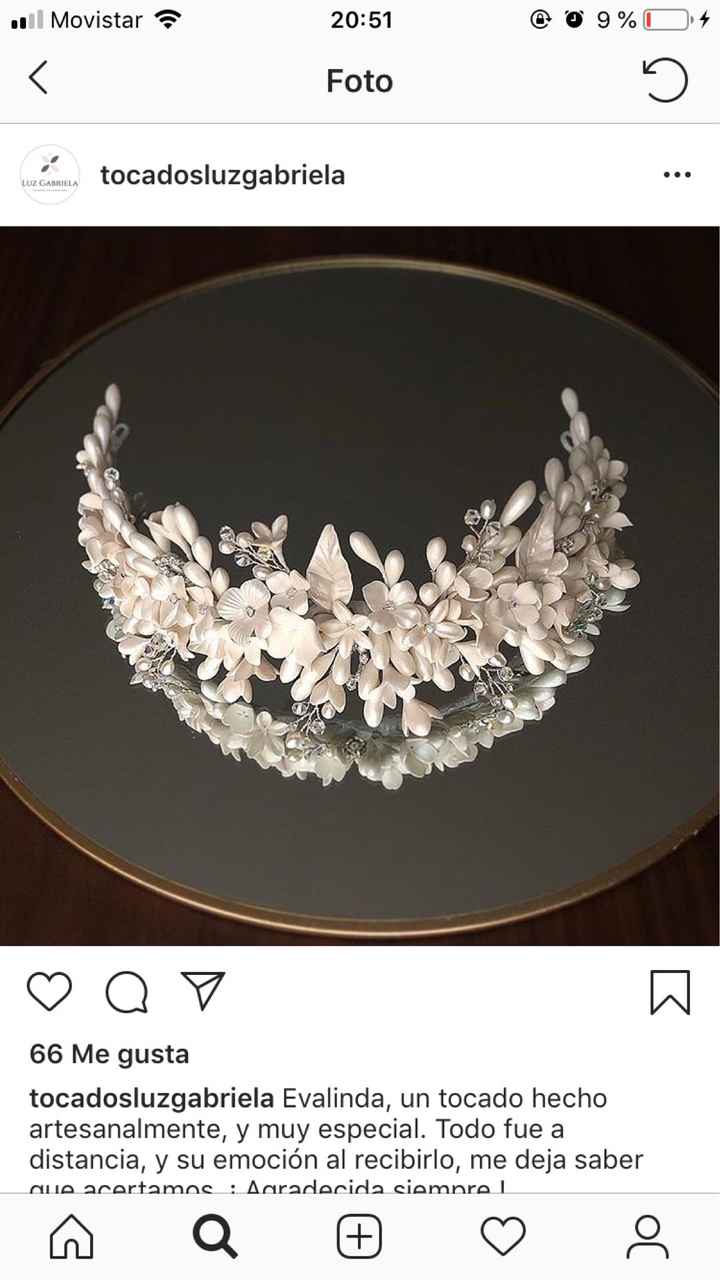The image size is (720, 1280).
Task: Open the Search tab with the magnifier
Action: click(x=215, y=1237)
